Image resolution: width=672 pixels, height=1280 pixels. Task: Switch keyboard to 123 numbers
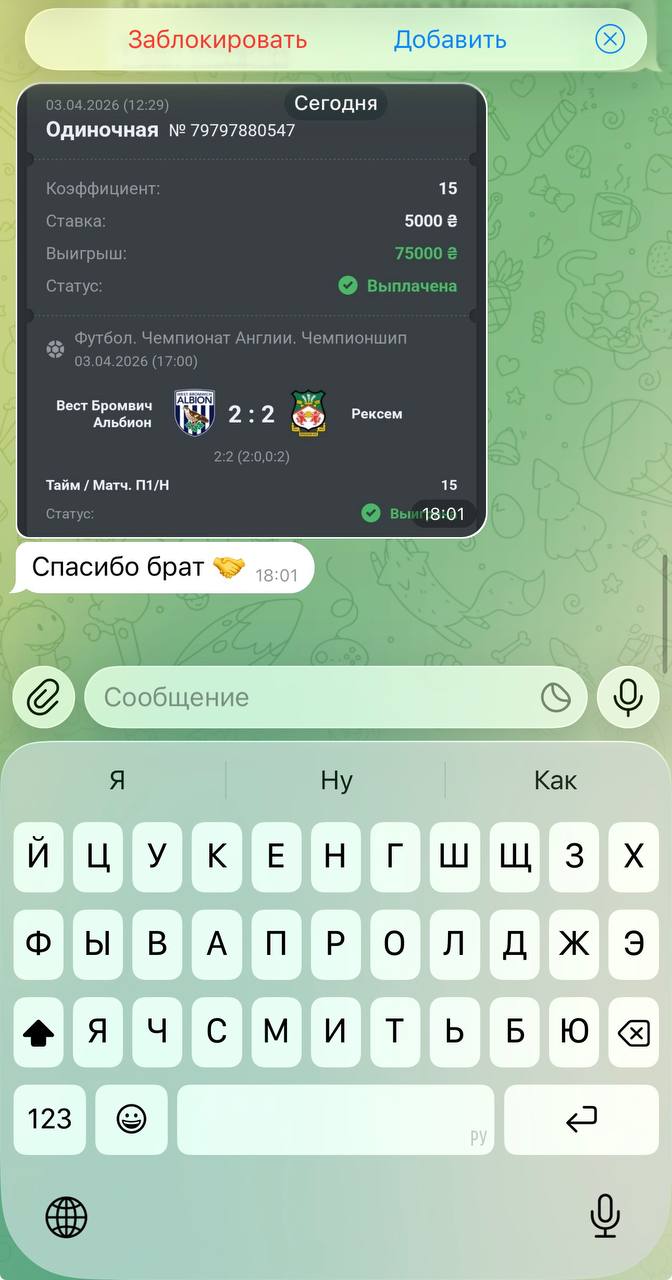tap(49, 1118)
